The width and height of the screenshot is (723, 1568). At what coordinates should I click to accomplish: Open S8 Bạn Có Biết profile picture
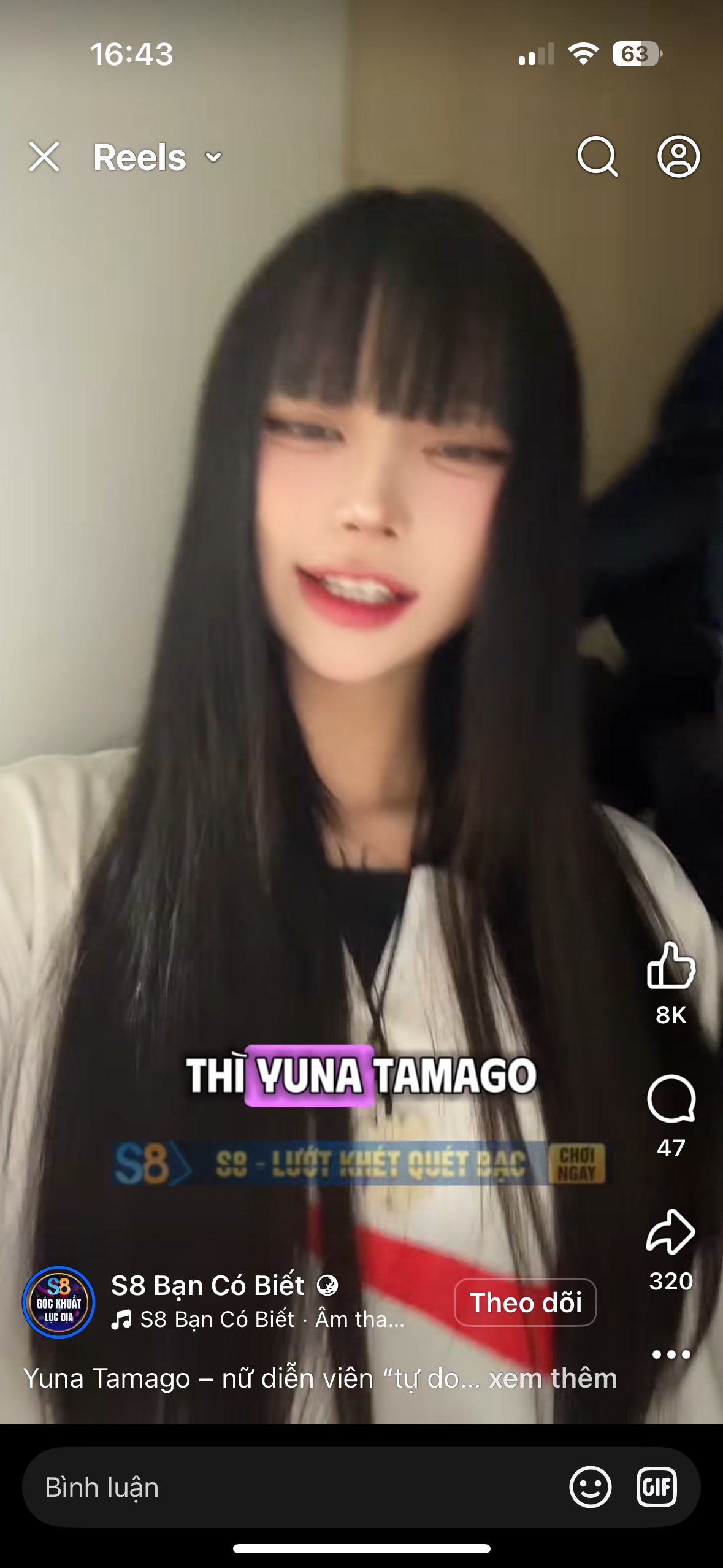[59, 1302]
